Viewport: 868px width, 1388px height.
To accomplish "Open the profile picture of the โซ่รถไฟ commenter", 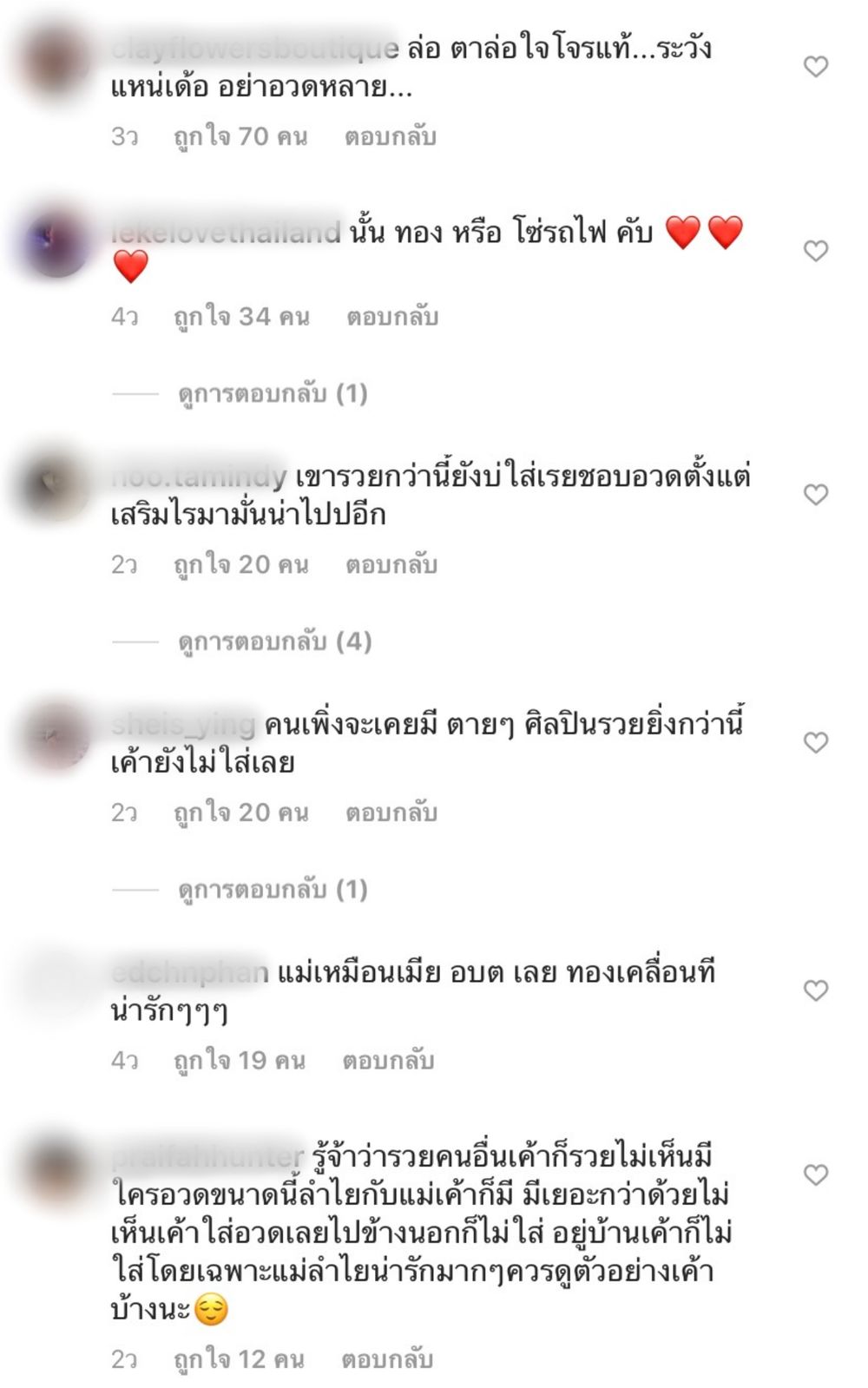I will point(55,243).
